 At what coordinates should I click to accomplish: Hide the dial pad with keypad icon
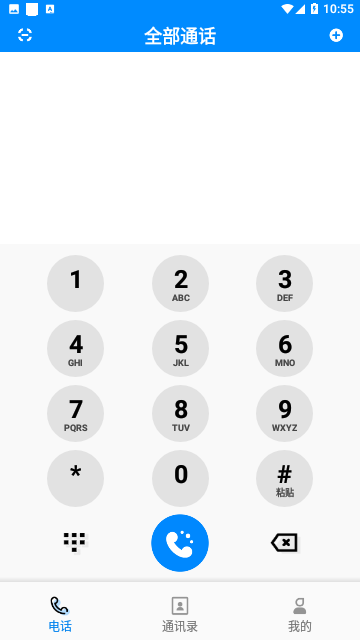pyautogui.click(x=75, y=542)
